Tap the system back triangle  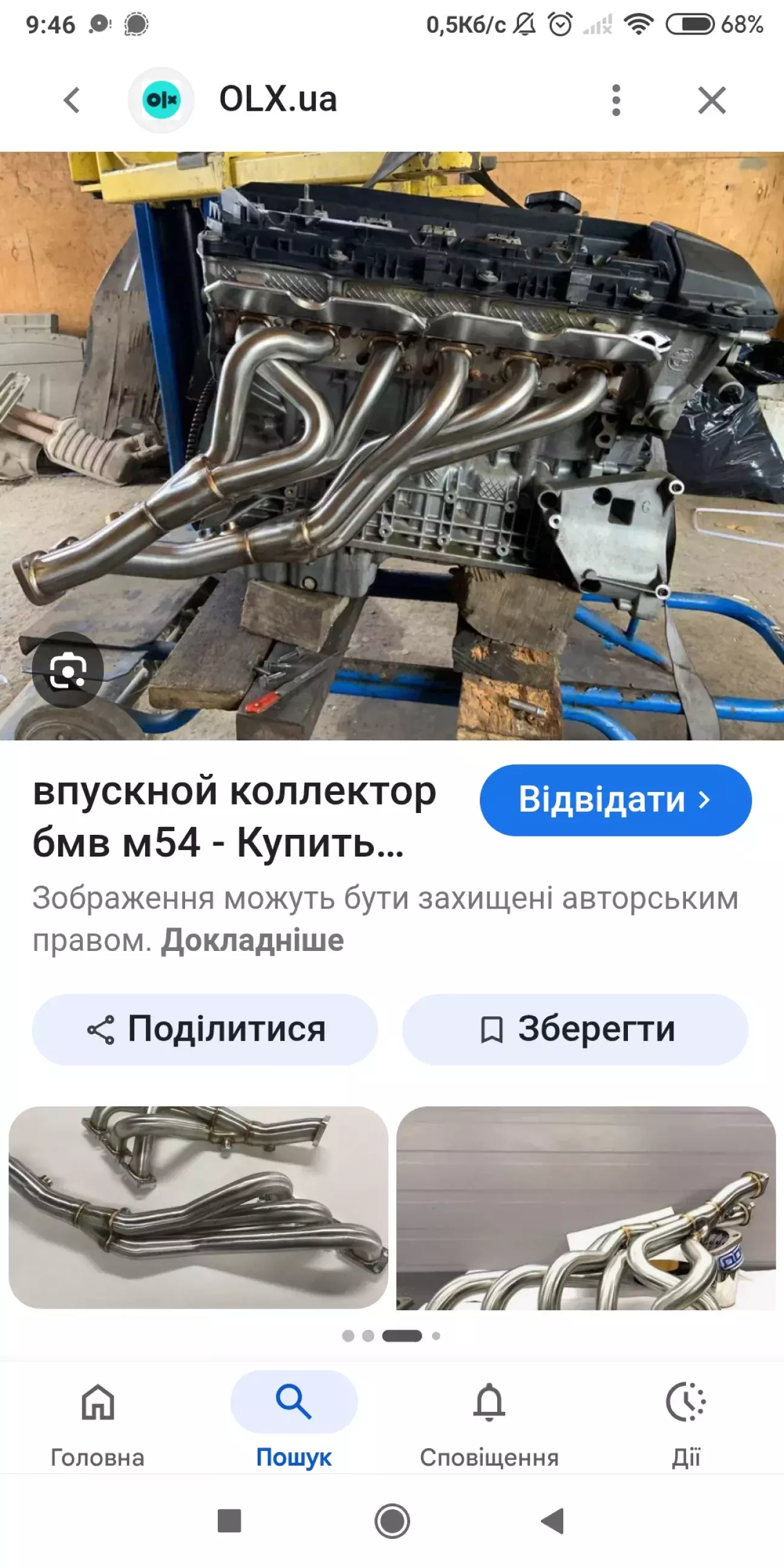[x=553, y=1521]
